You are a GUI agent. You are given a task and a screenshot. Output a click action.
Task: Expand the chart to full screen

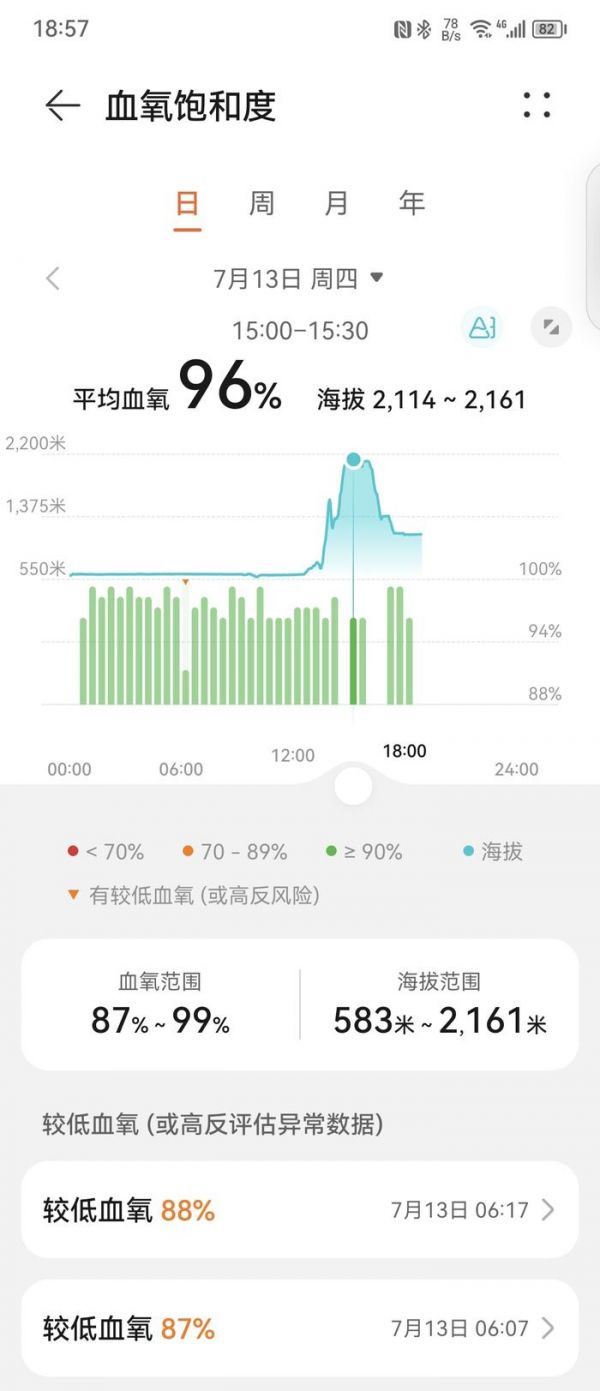coord(550,328)
